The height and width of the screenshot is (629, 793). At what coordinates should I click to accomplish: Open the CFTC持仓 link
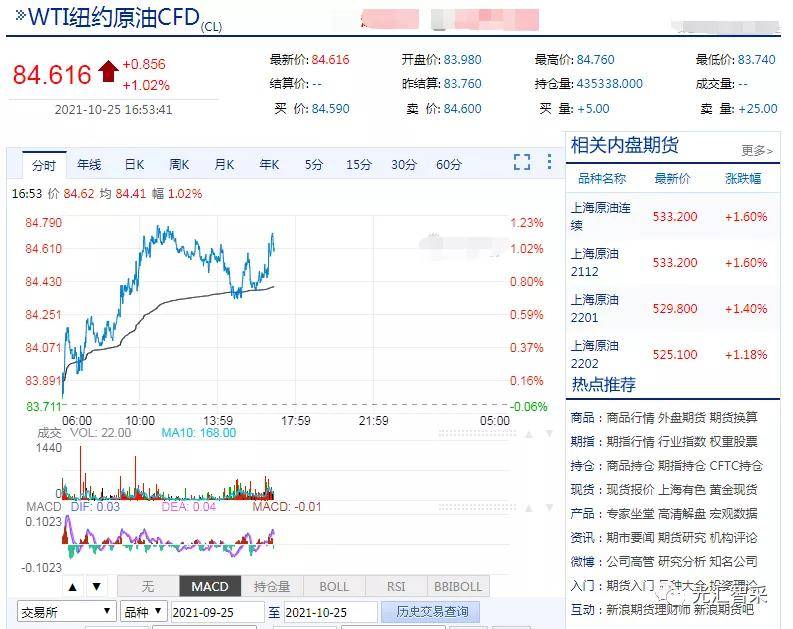tap(738, 465)
